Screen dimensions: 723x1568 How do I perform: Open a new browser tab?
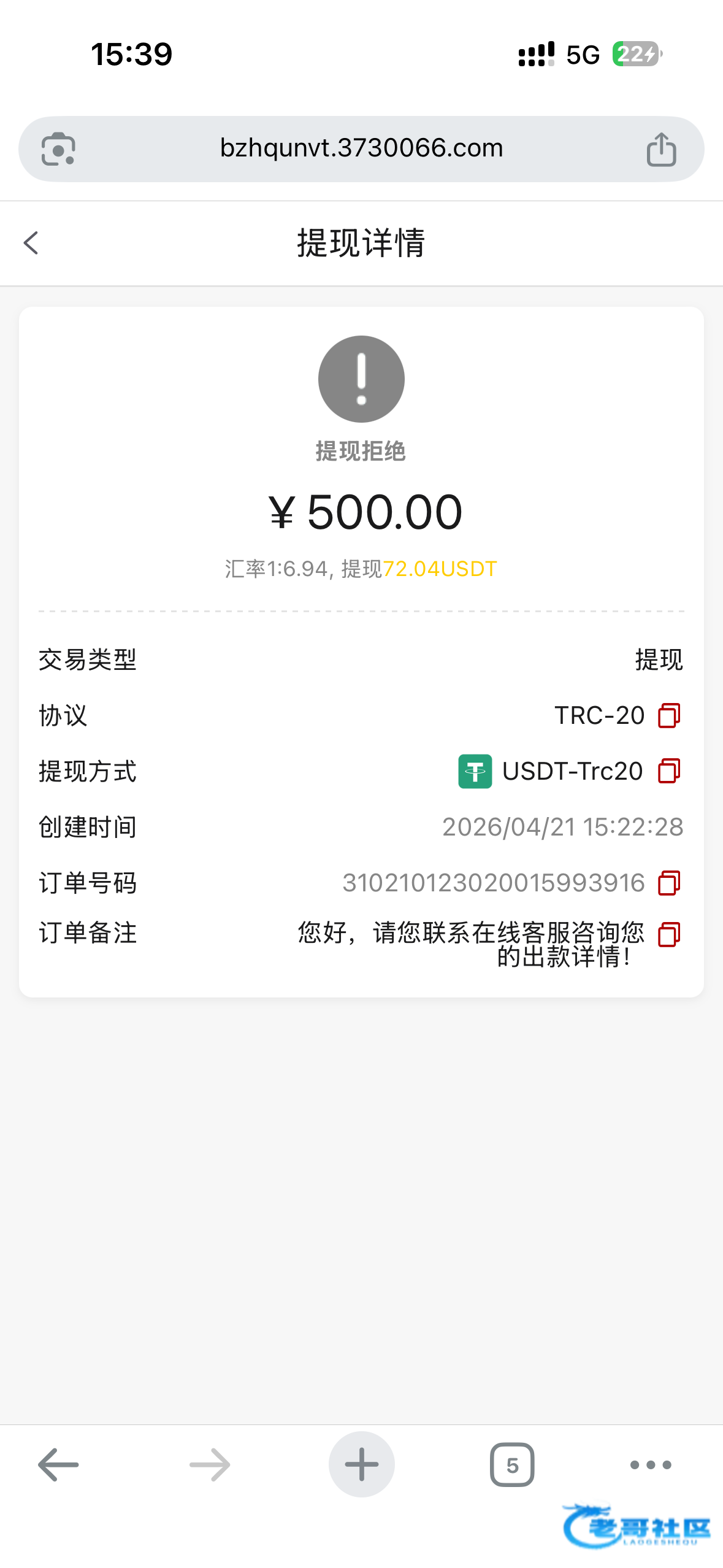click(361, 1465)
